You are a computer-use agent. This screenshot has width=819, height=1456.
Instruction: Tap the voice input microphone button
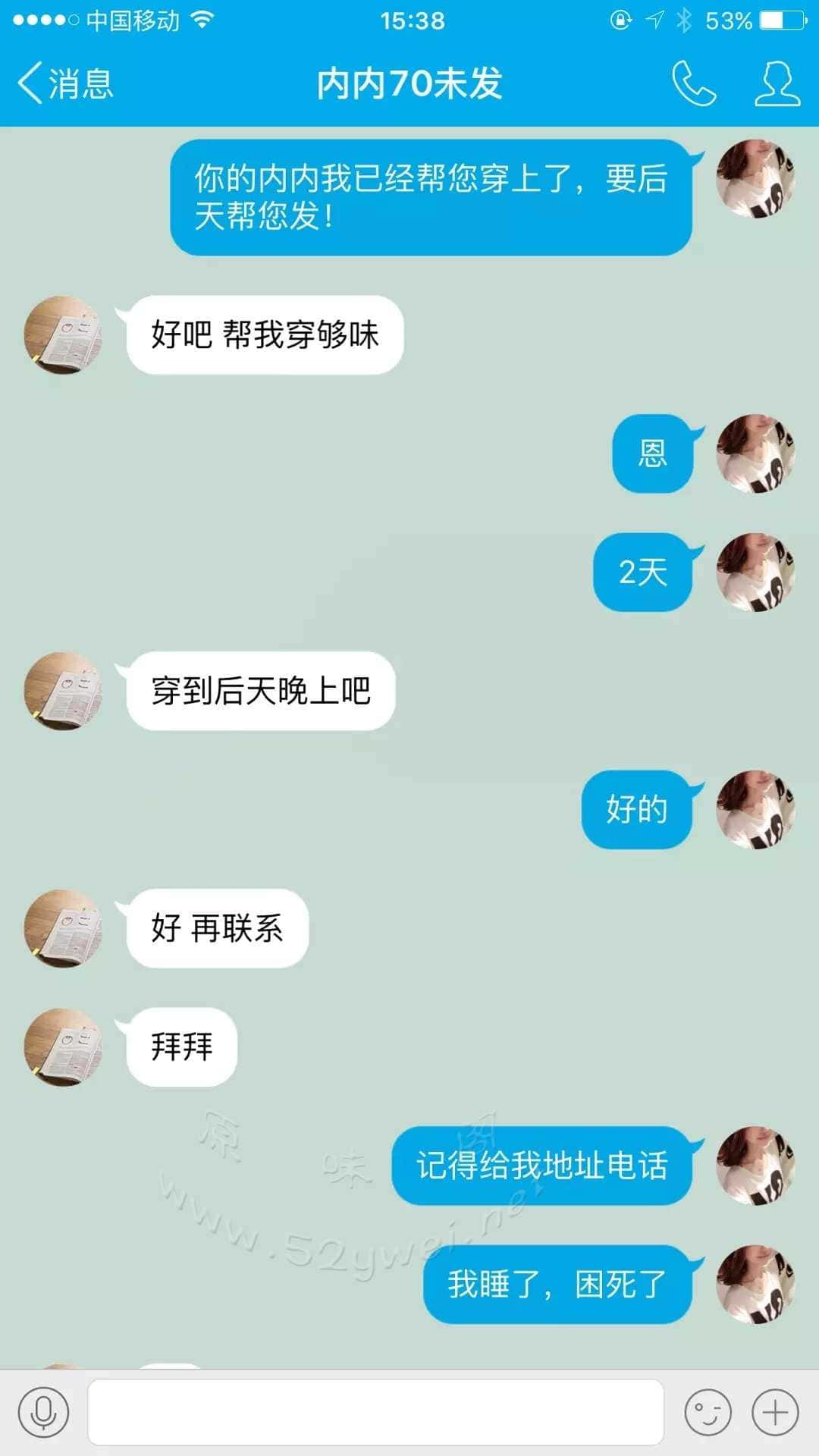(x=43, y=1412)
